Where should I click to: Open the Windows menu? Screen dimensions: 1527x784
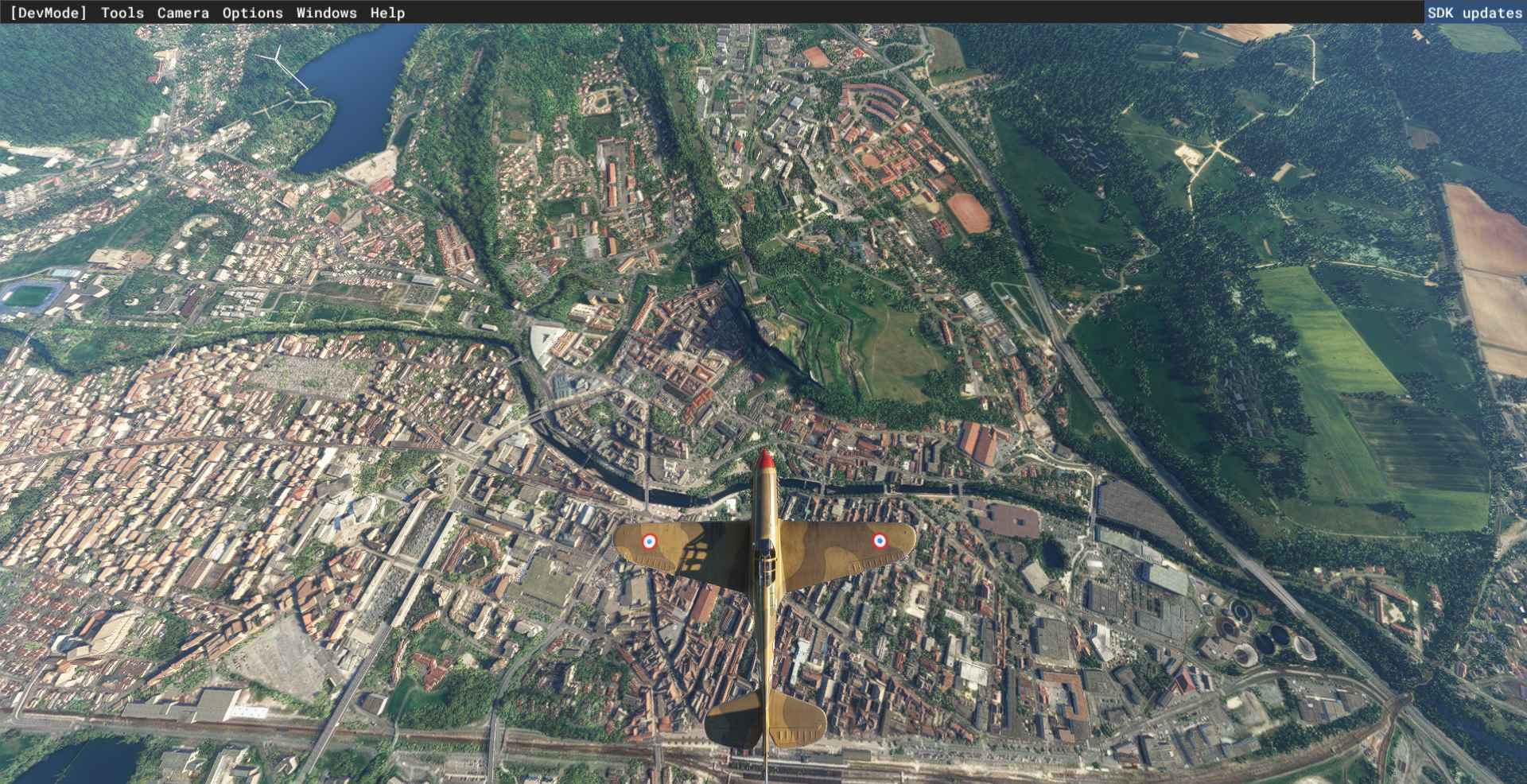point(326,13)
